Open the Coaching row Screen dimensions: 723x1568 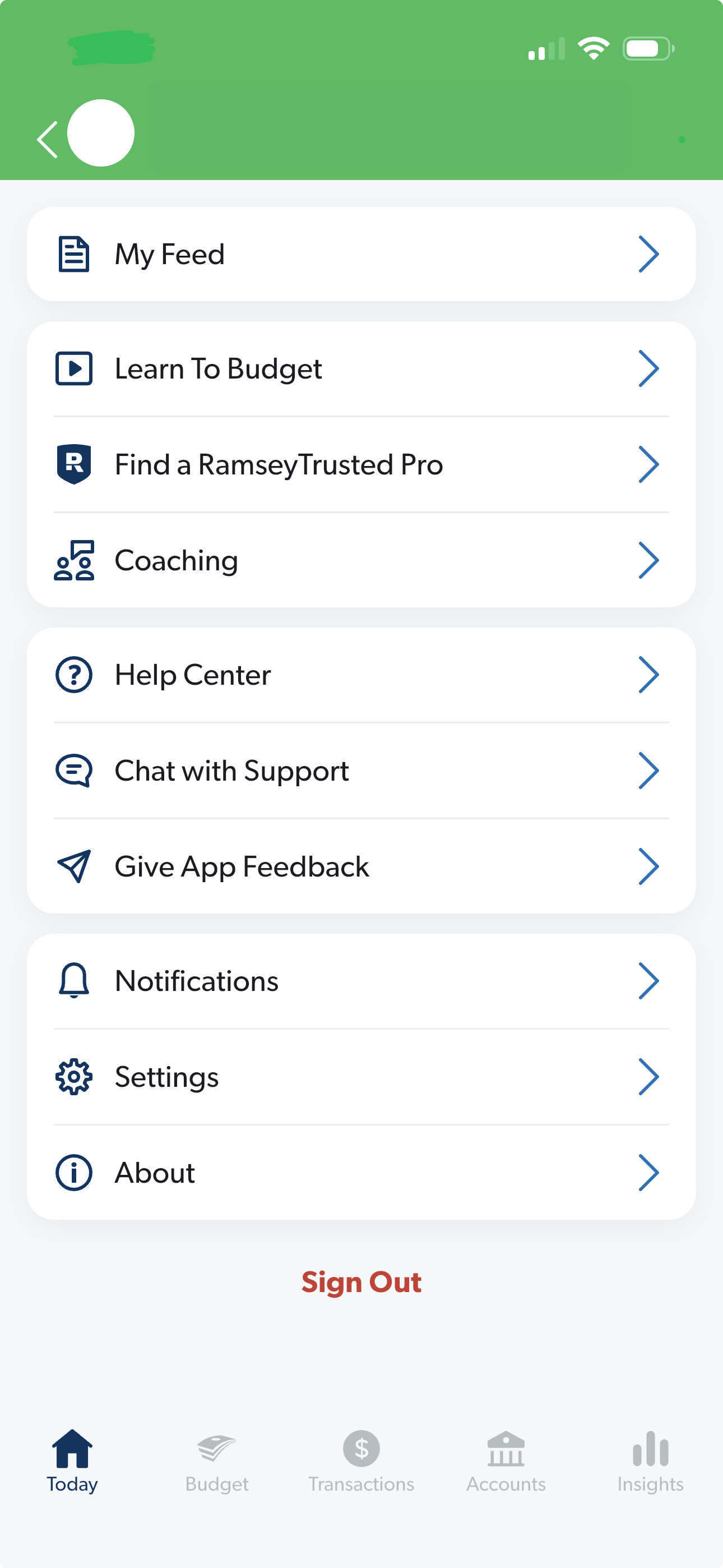pos(361,561)
